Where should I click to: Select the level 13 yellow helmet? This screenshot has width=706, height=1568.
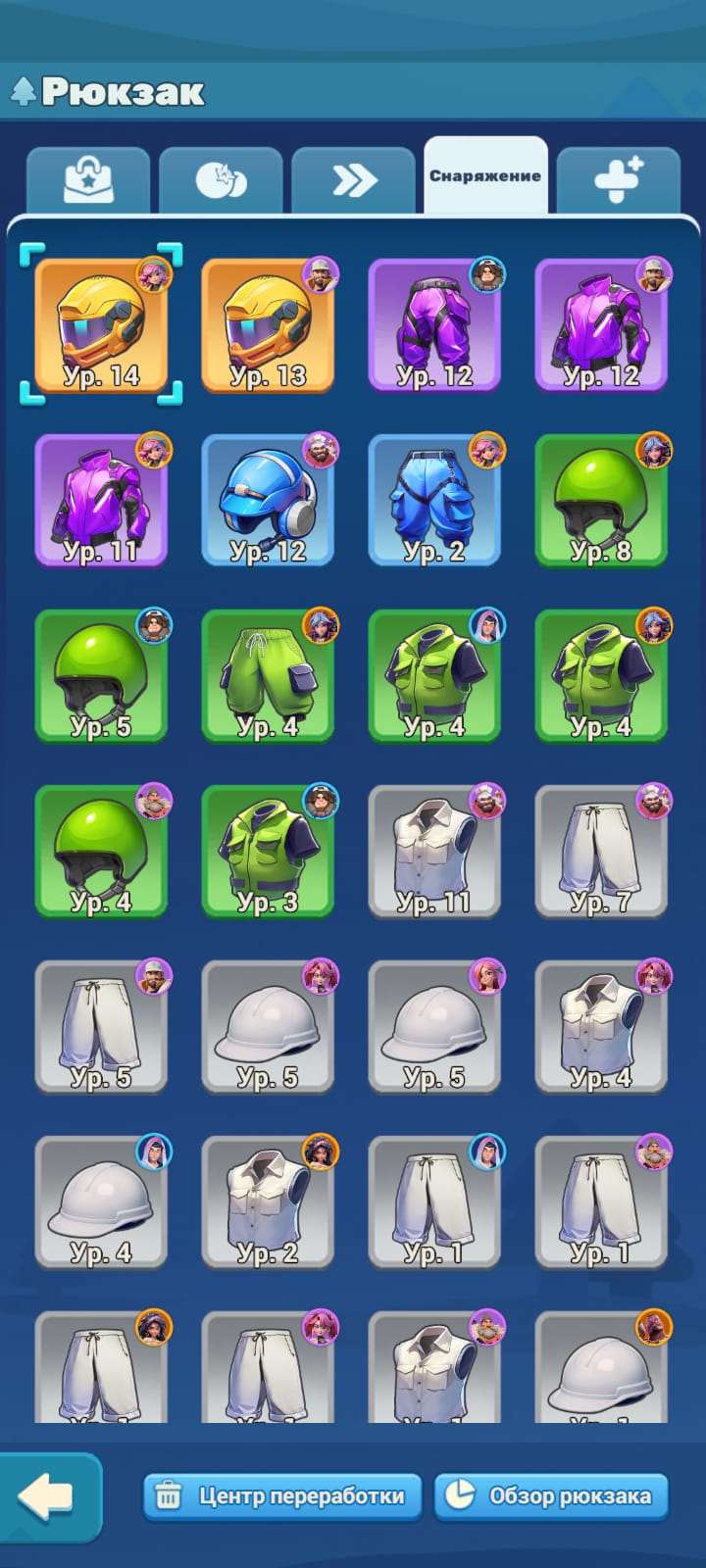[269, 323]
